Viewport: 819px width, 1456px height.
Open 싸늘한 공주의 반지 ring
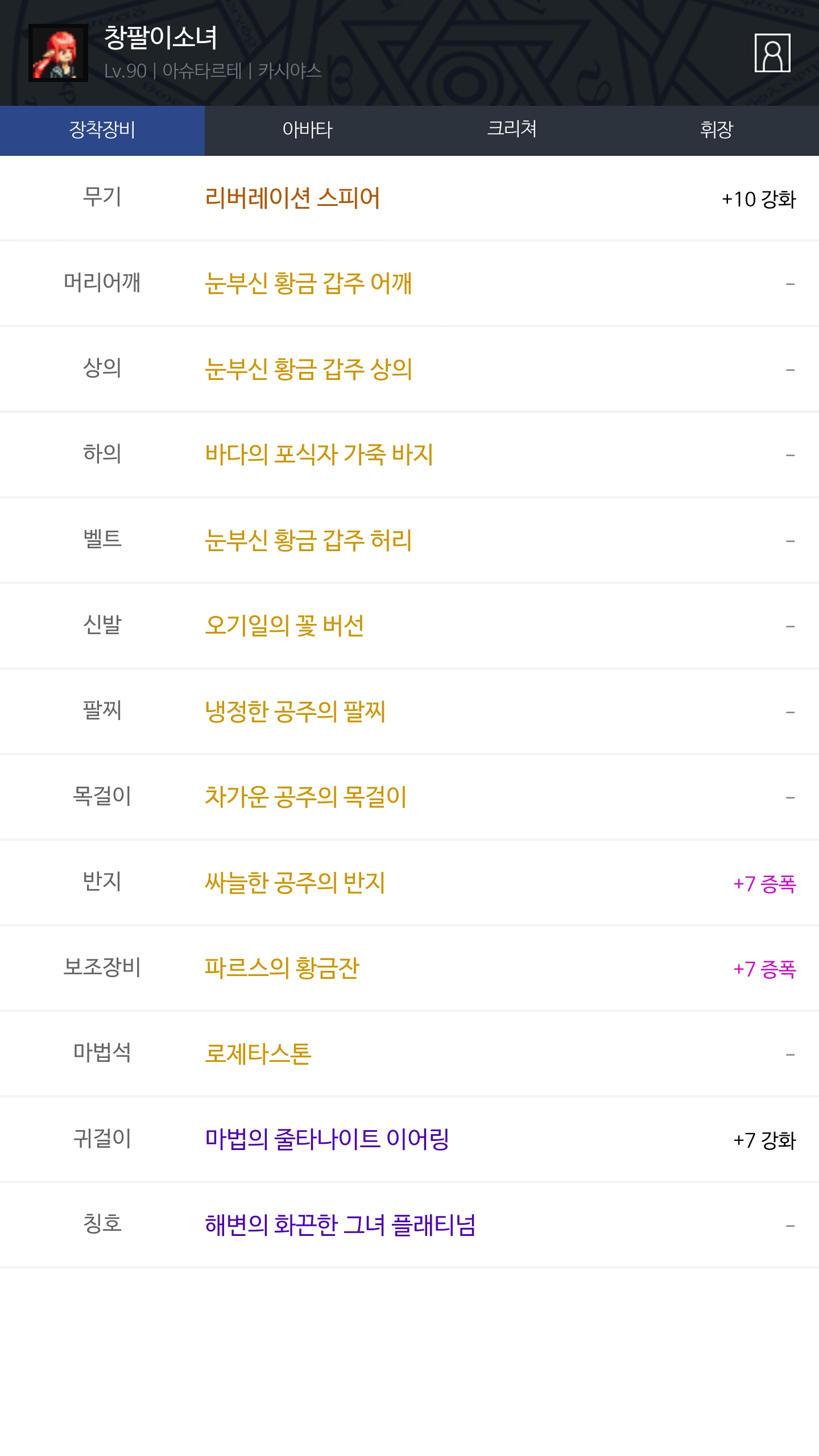295,883
